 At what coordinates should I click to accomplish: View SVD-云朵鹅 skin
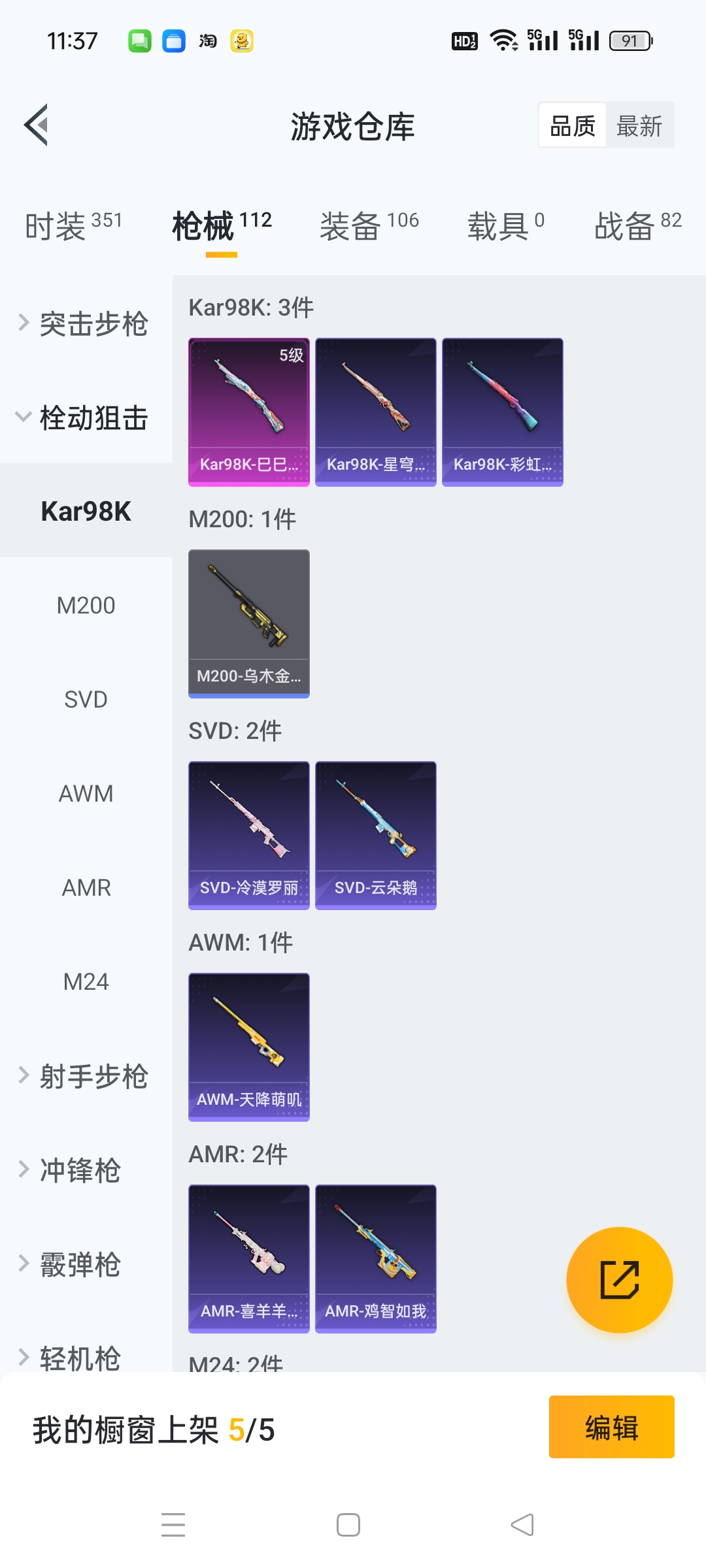coord(376,836)
